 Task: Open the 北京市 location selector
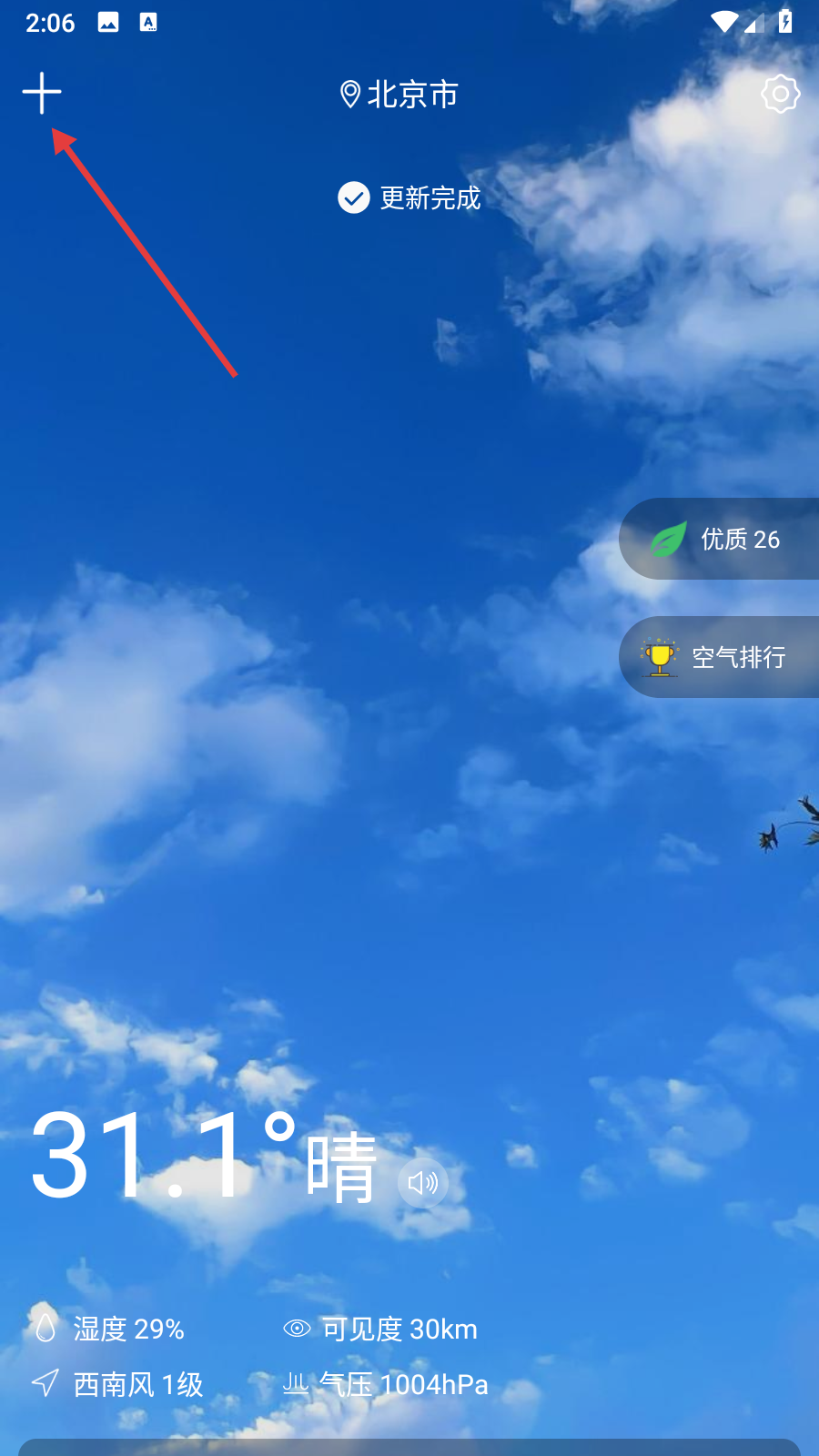pyautogui.click(x=400, y=94)
